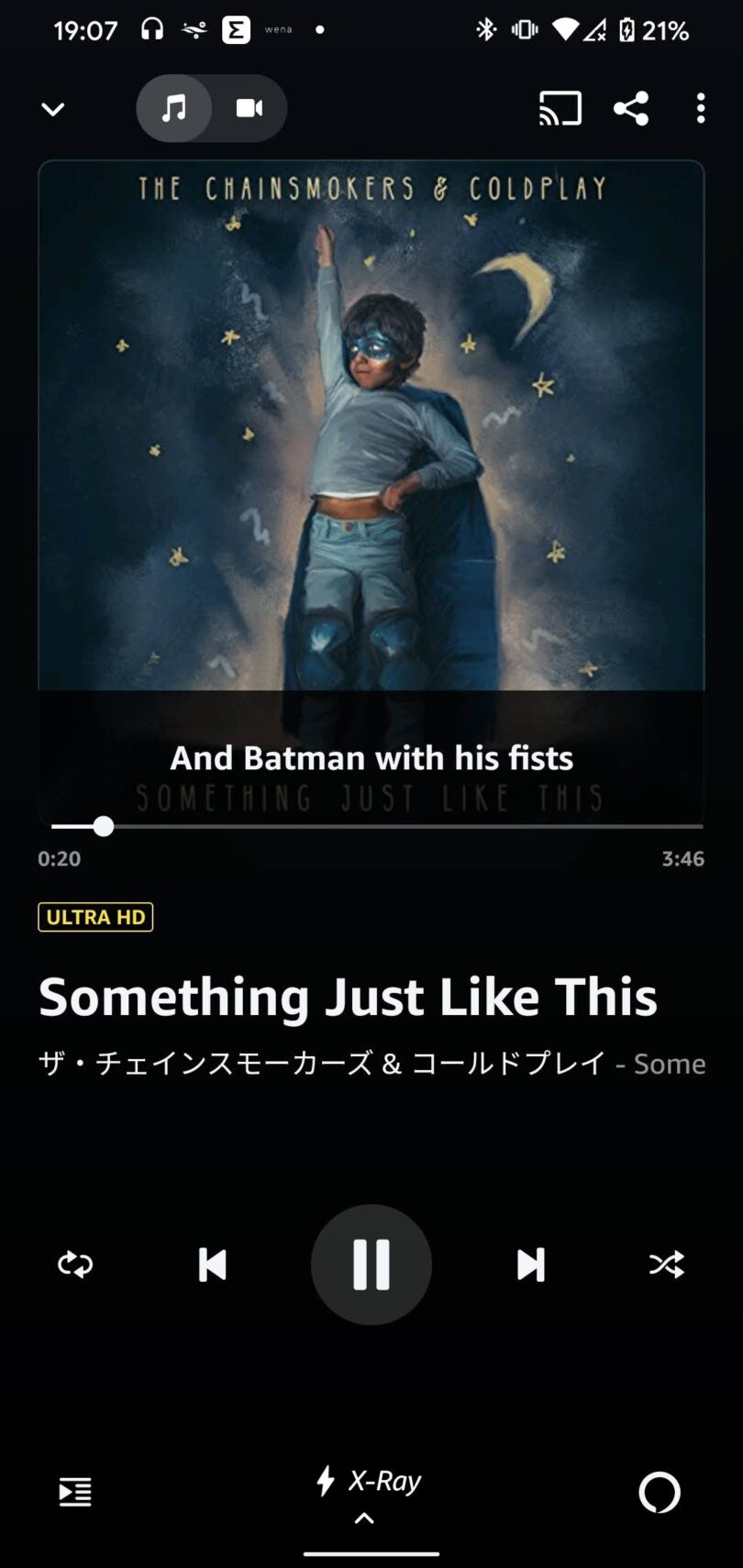
Task: Skip to the previous track
Action: (213, 1264)
